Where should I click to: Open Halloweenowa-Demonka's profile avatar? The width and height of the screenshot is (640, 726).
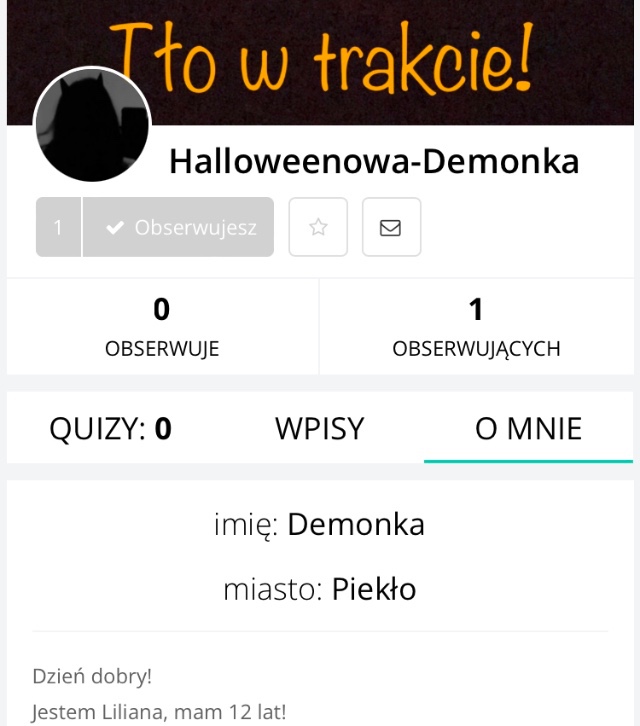[92, 125]
